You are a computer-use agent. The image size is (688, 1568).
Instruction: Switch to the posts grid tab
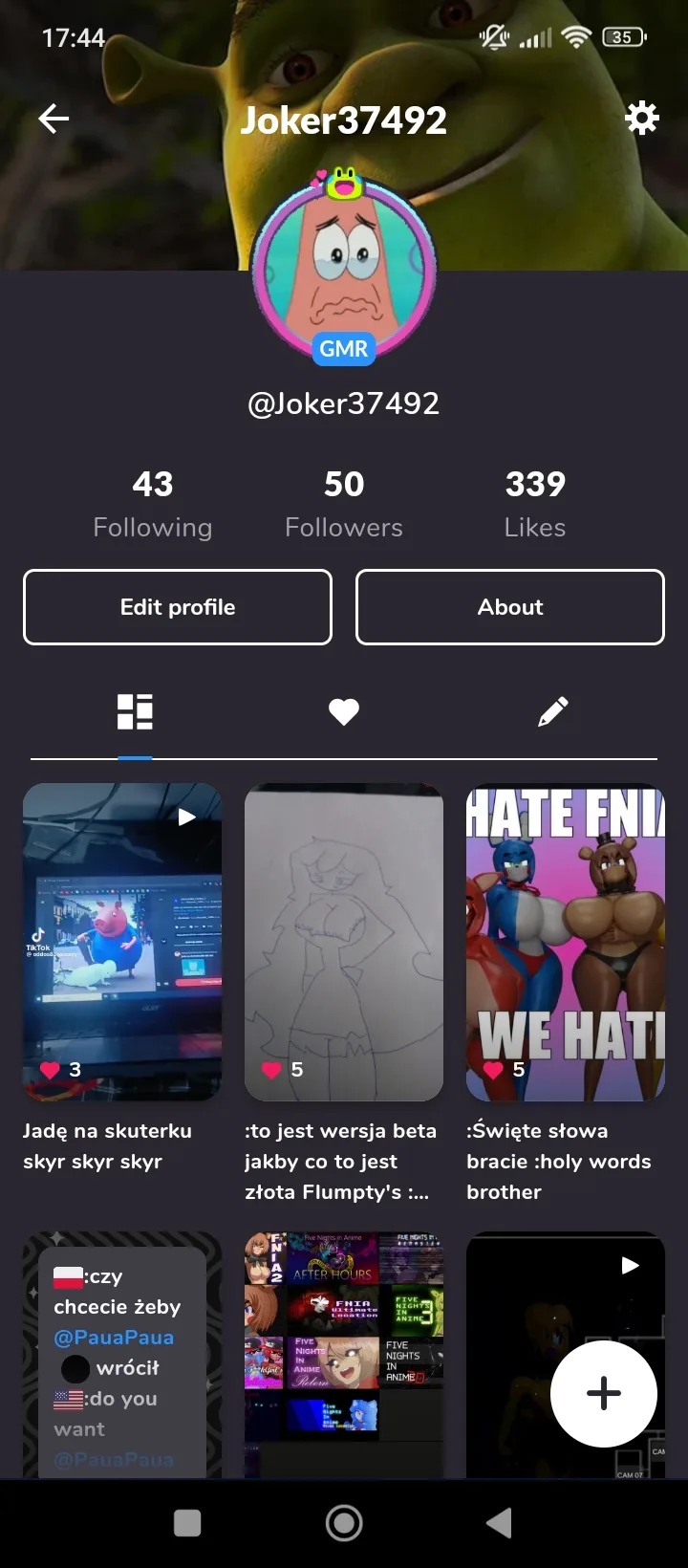135,712
